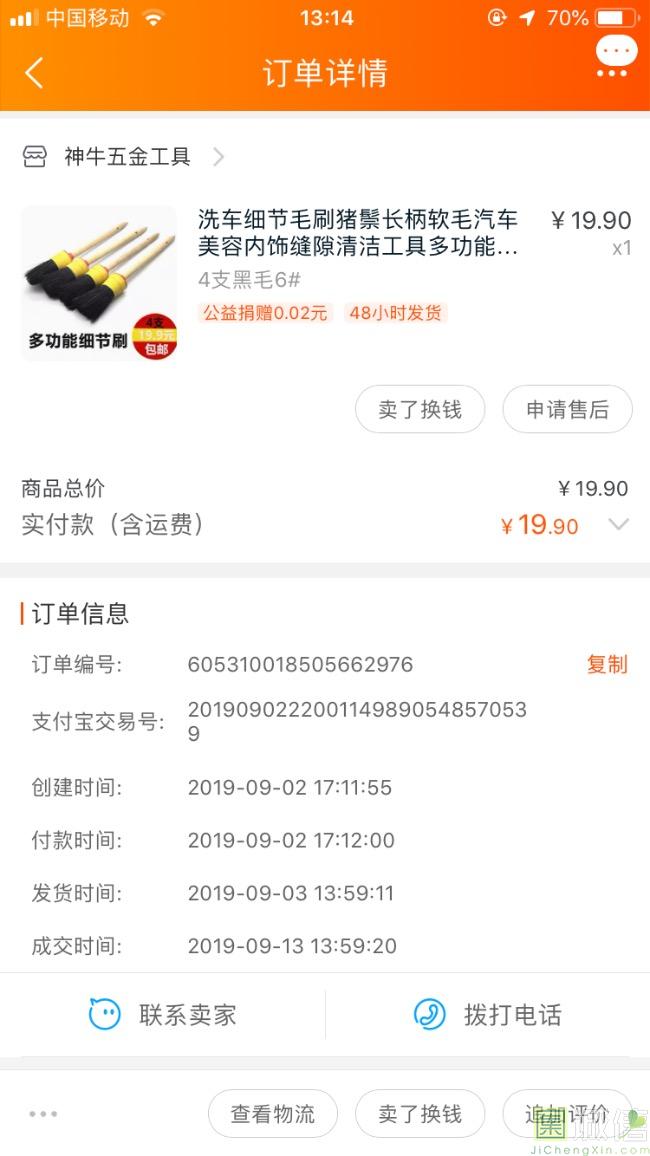Screen dimensions: 650x1156
Task: Call the seller with 拨打电话
Action: click(488, 1015)
